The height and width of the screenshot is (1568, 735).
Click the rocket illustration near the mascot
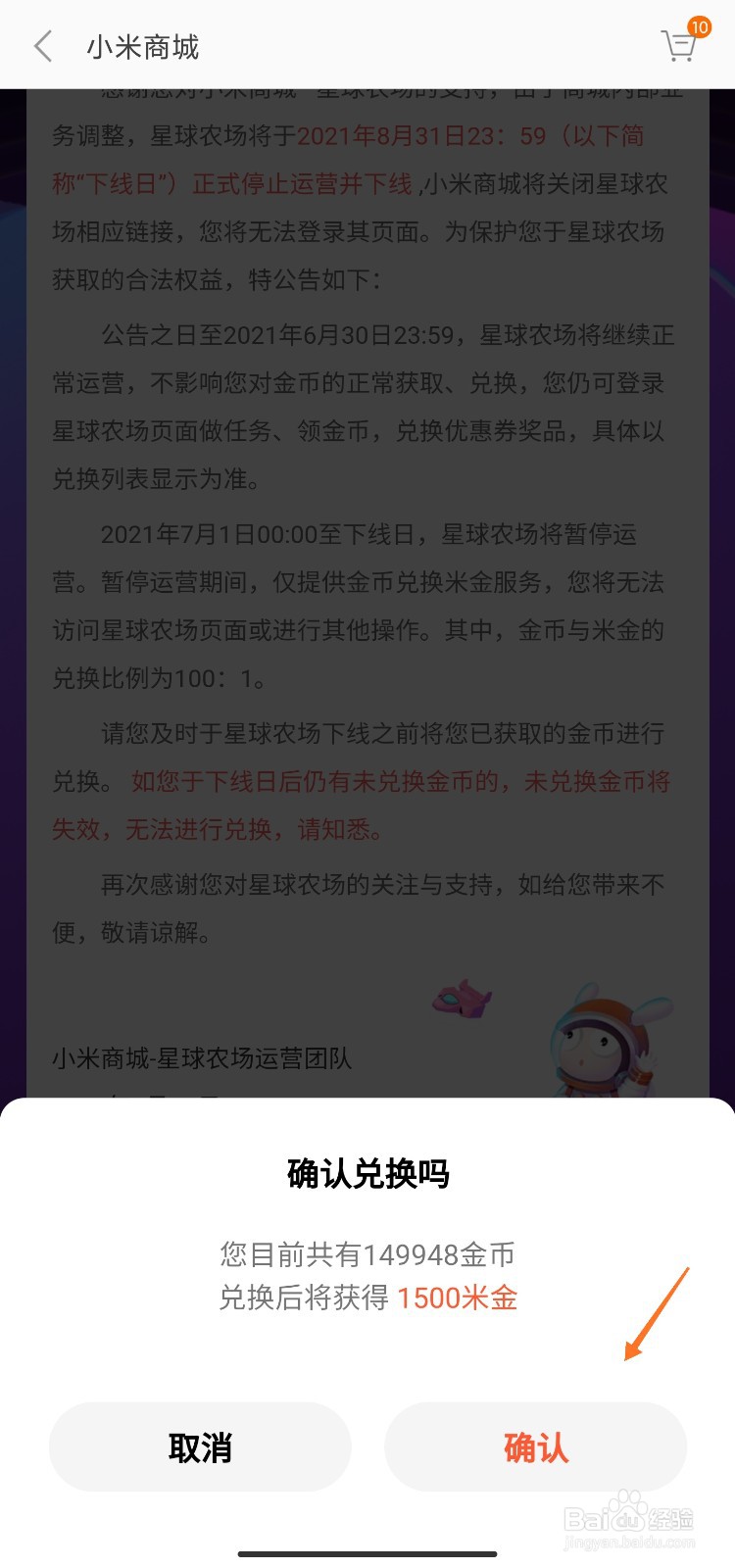point(461,998)
